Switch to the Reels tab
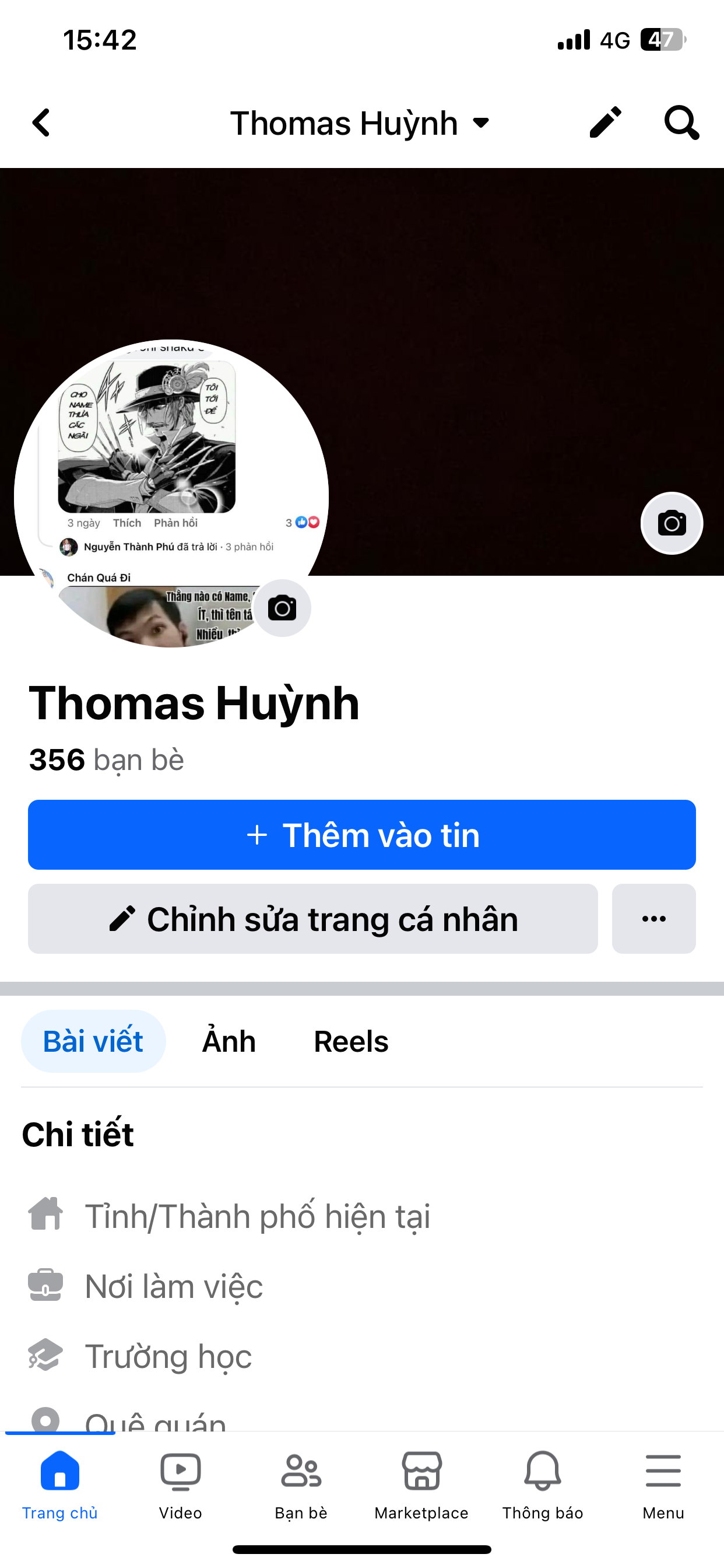Image resolution: width=724 pixels, height=1568 pixels. (x=351, y=1041)
